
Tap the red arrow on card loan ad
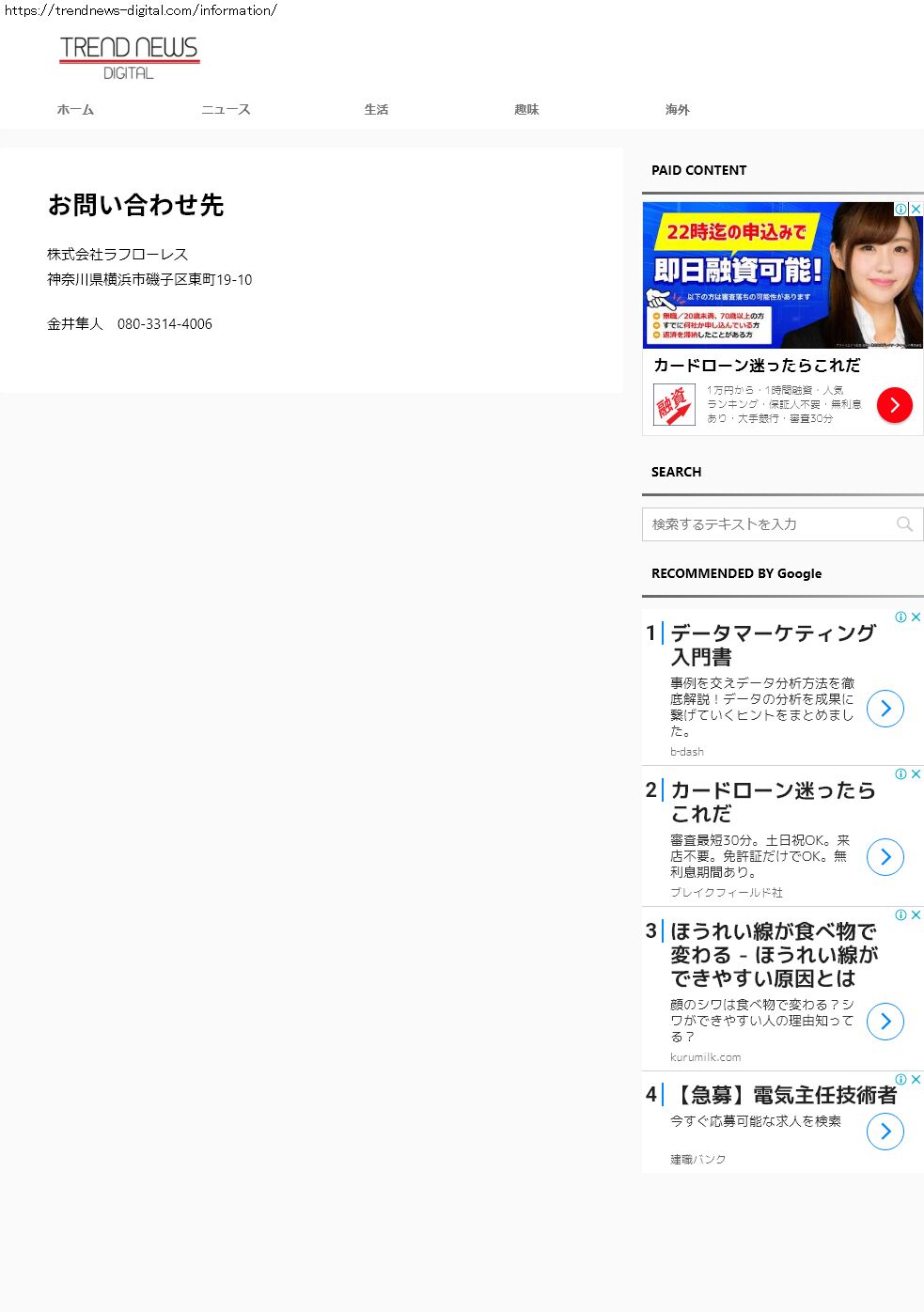894,405
